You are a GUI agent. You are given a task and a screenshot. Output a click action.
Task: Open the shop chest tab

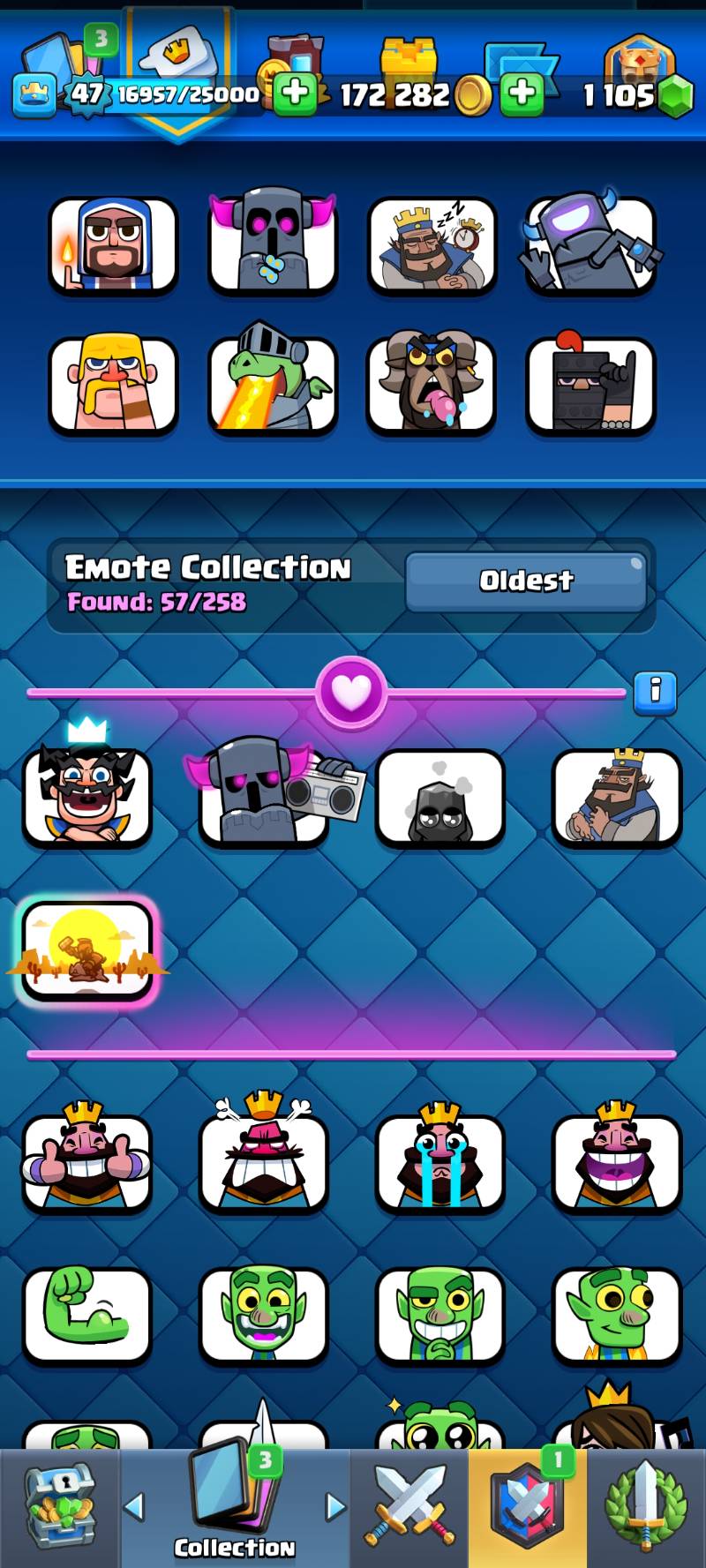click(x=59, y=1509)
